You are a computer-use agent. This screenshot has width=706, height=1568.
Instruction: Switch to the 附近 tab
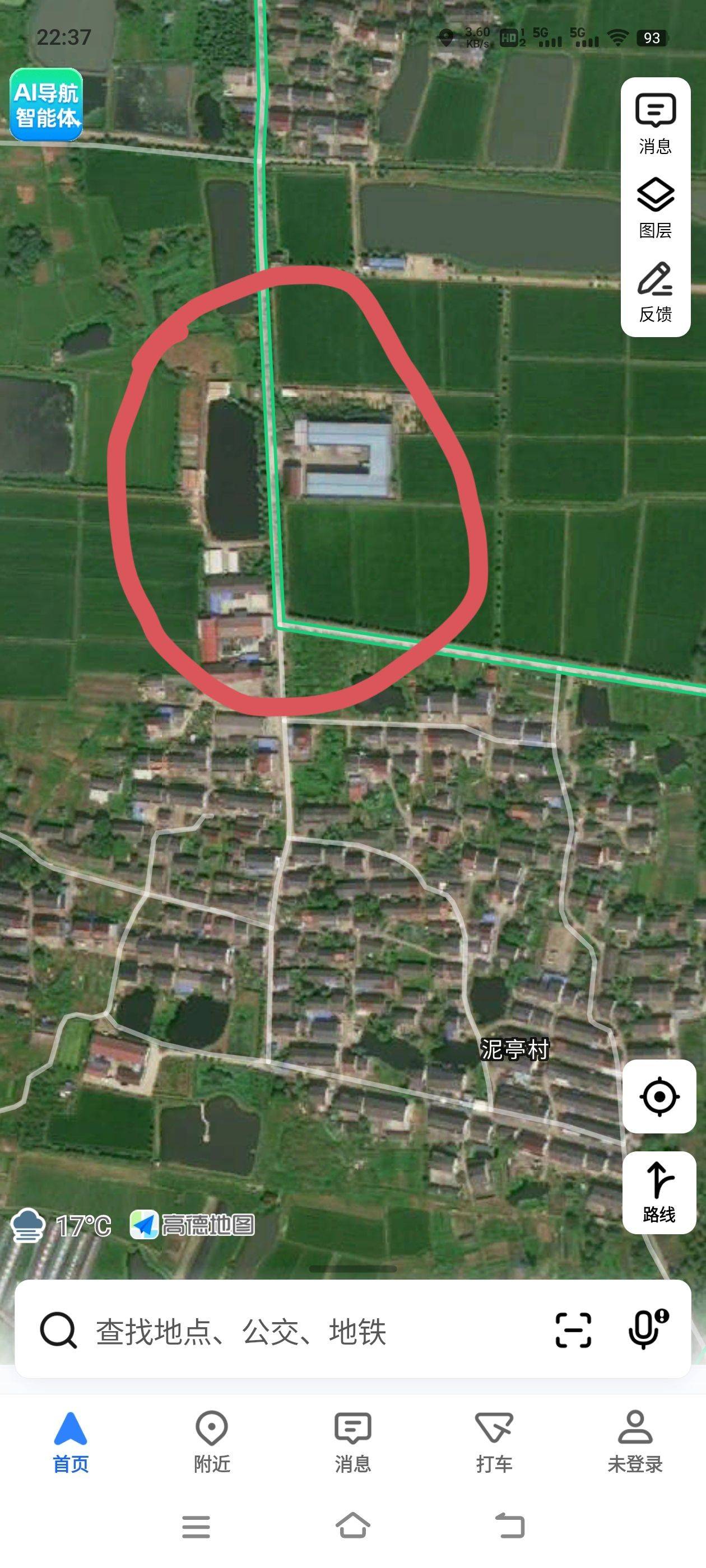pos(211,1443)
